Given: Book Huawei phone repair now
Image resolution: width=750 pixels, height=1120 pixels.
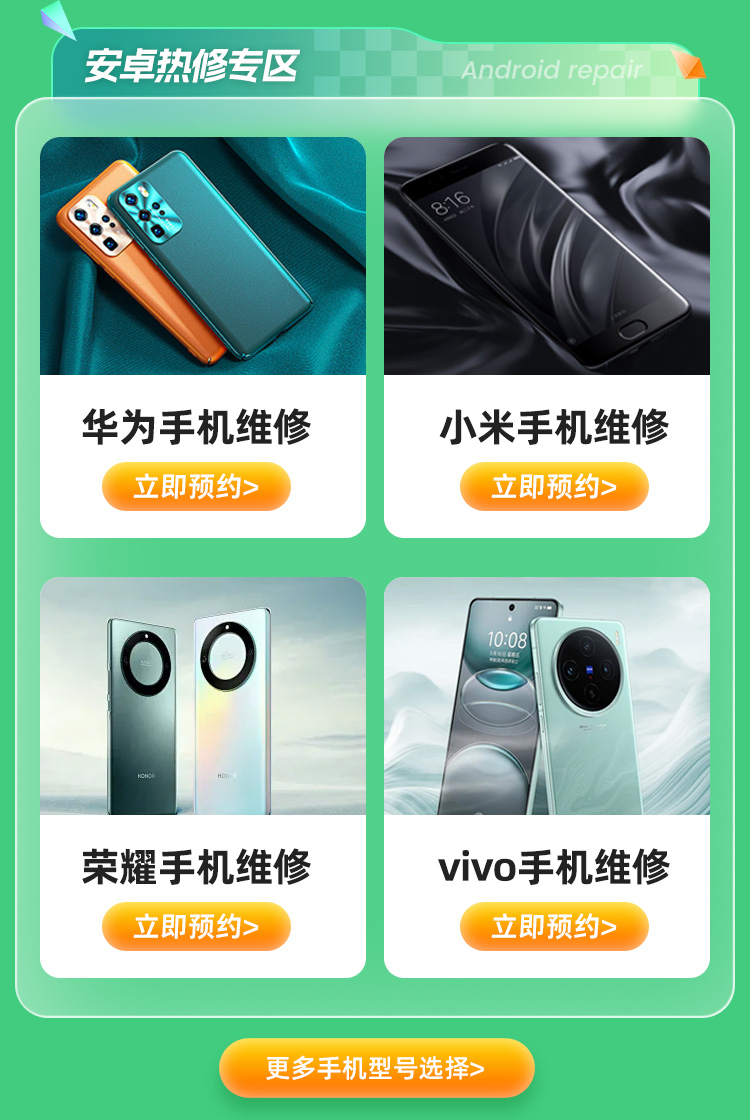Looking at the screenshot, I should point(196,487).
